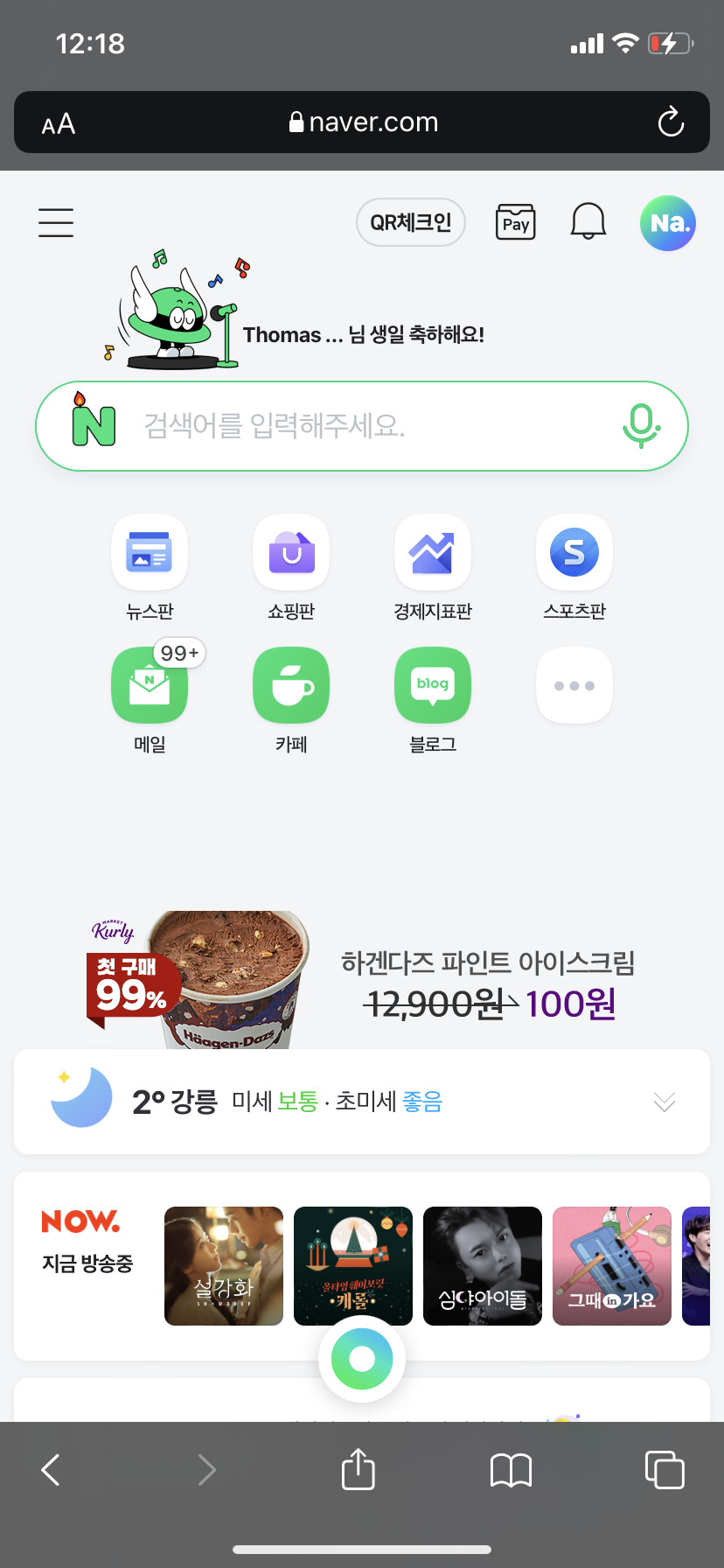Expand the 강릉 weather card
This screenshot has width=724, height=1568.
(665, 1102)
